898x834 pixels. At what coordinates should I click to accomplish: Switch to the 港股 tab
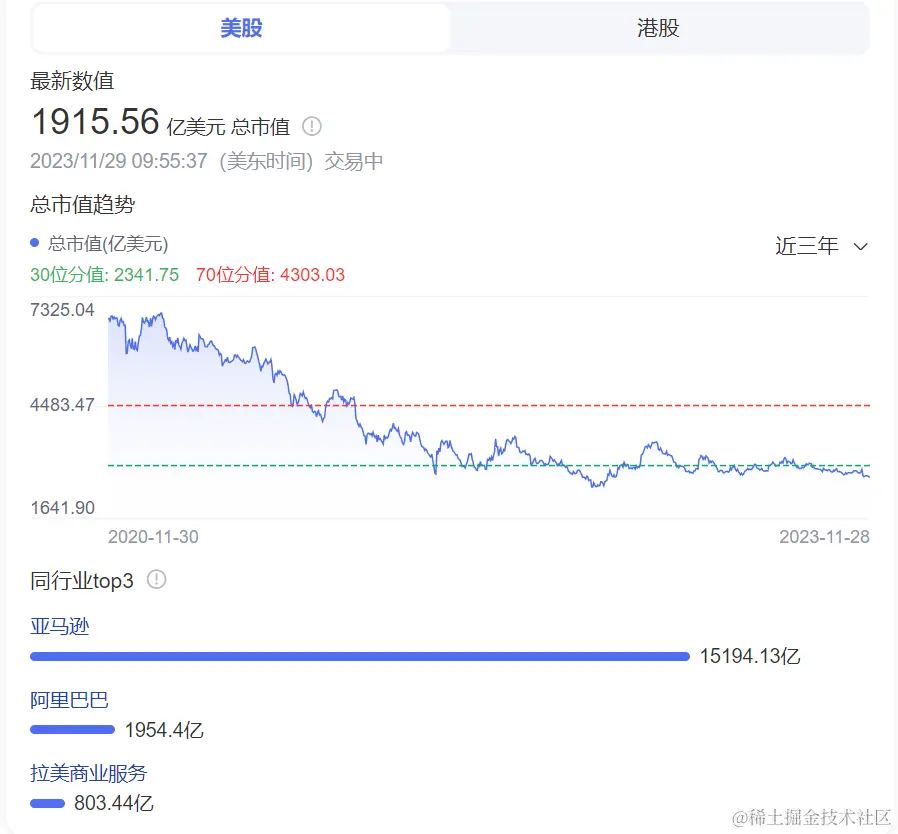pos(658,28)
